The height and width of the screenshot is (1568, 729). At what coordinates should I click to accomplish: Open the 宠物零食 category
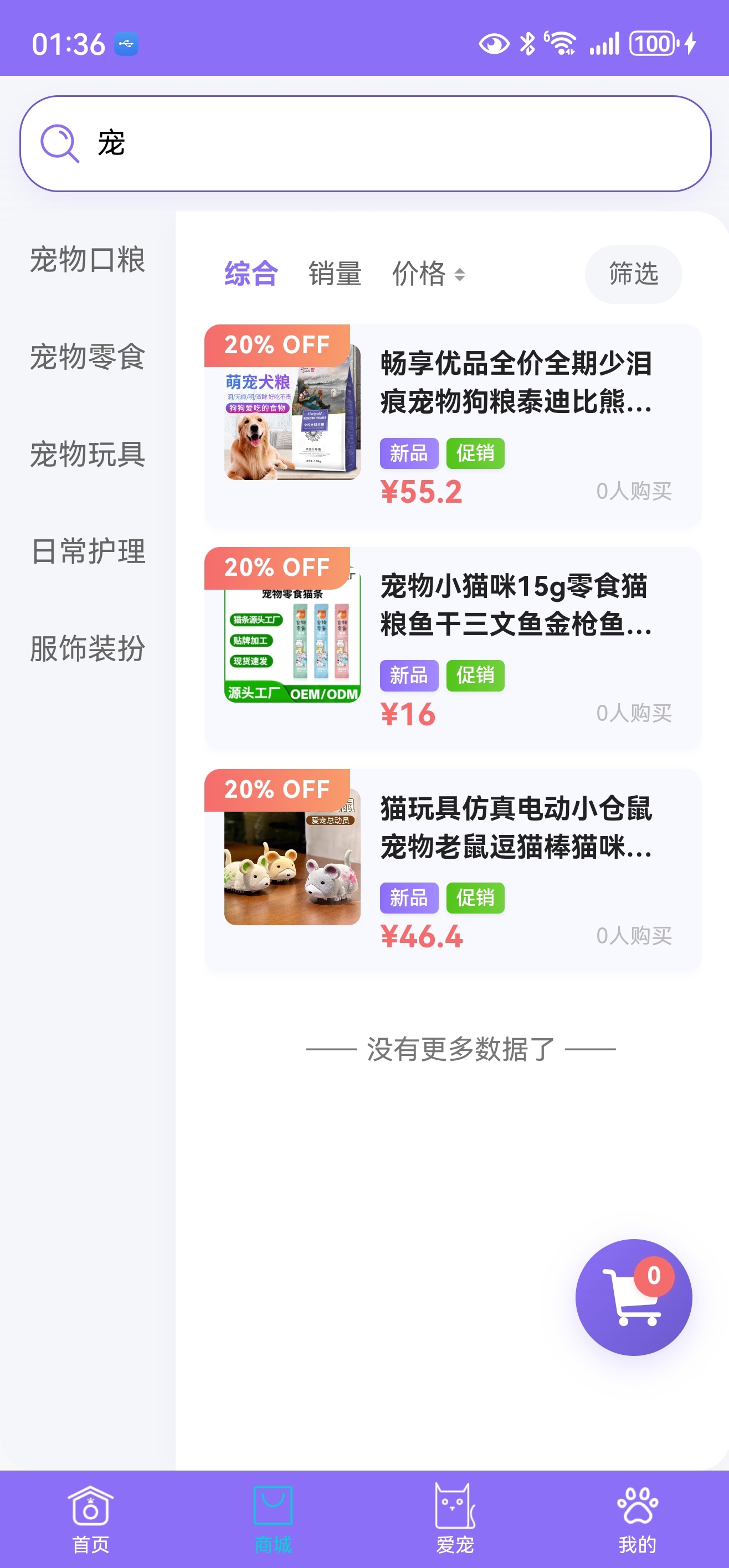tap(88, 357)
